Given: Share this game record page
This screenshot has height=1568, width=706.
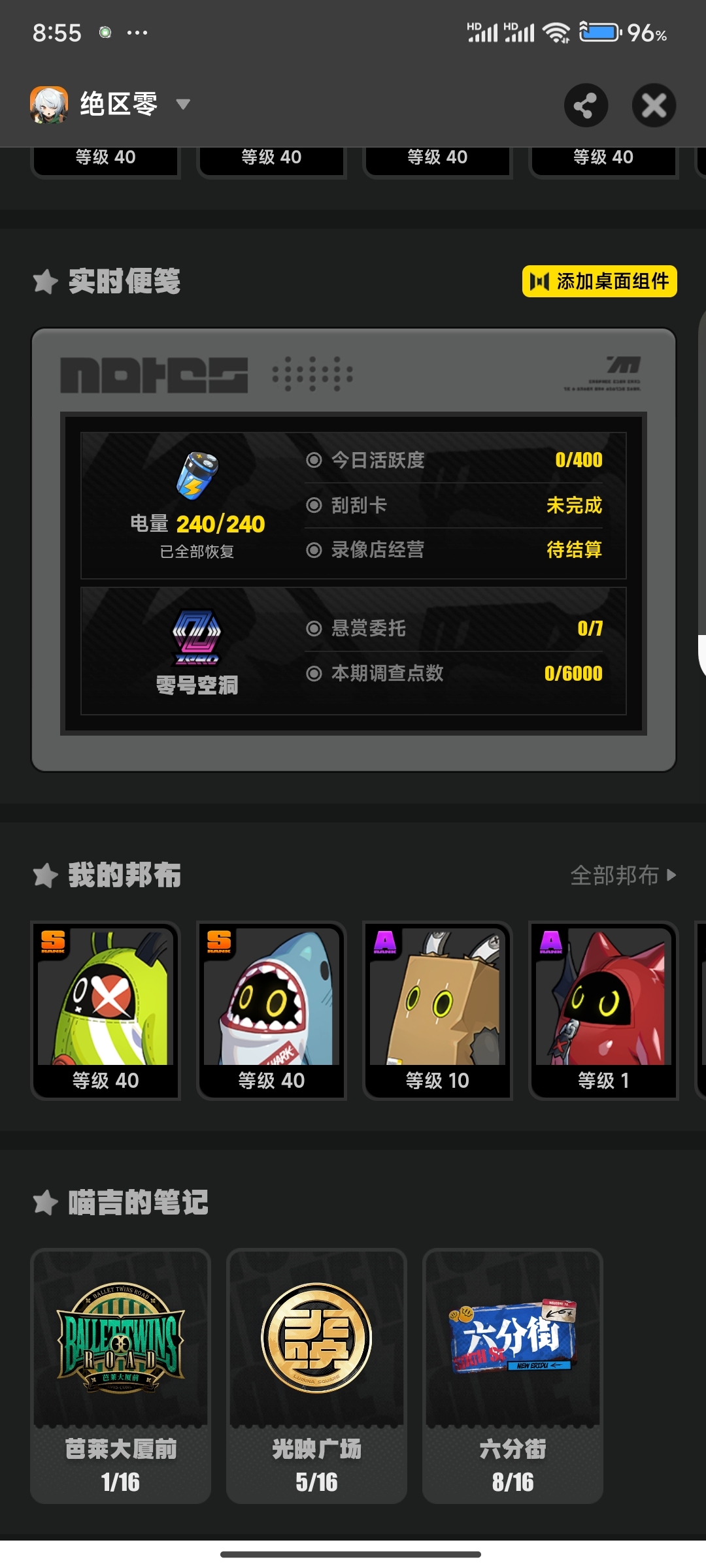Looking at the screenshot, I should click(586, 105).
